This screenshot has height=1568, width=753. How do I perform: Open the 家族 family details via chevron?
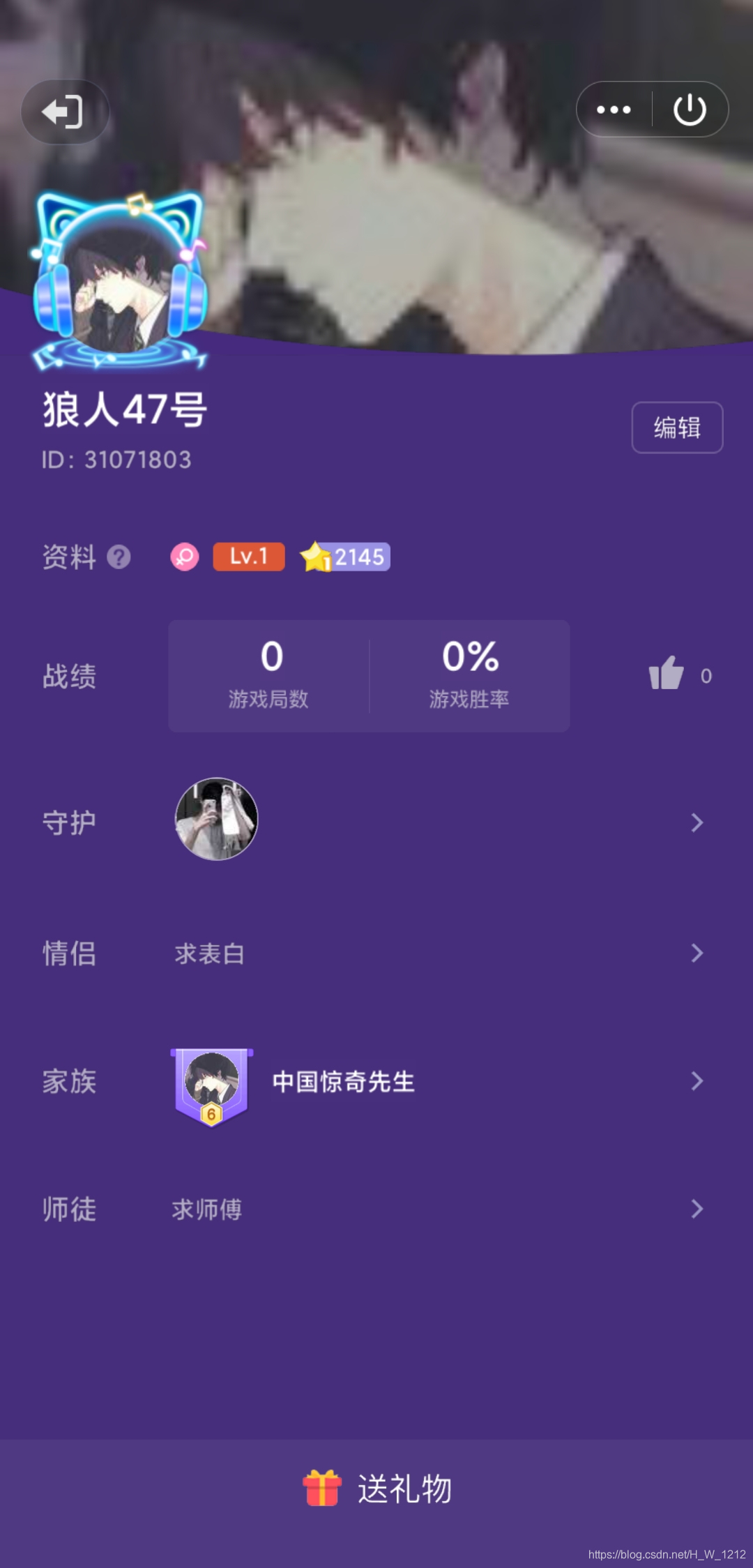point(698,1081)
